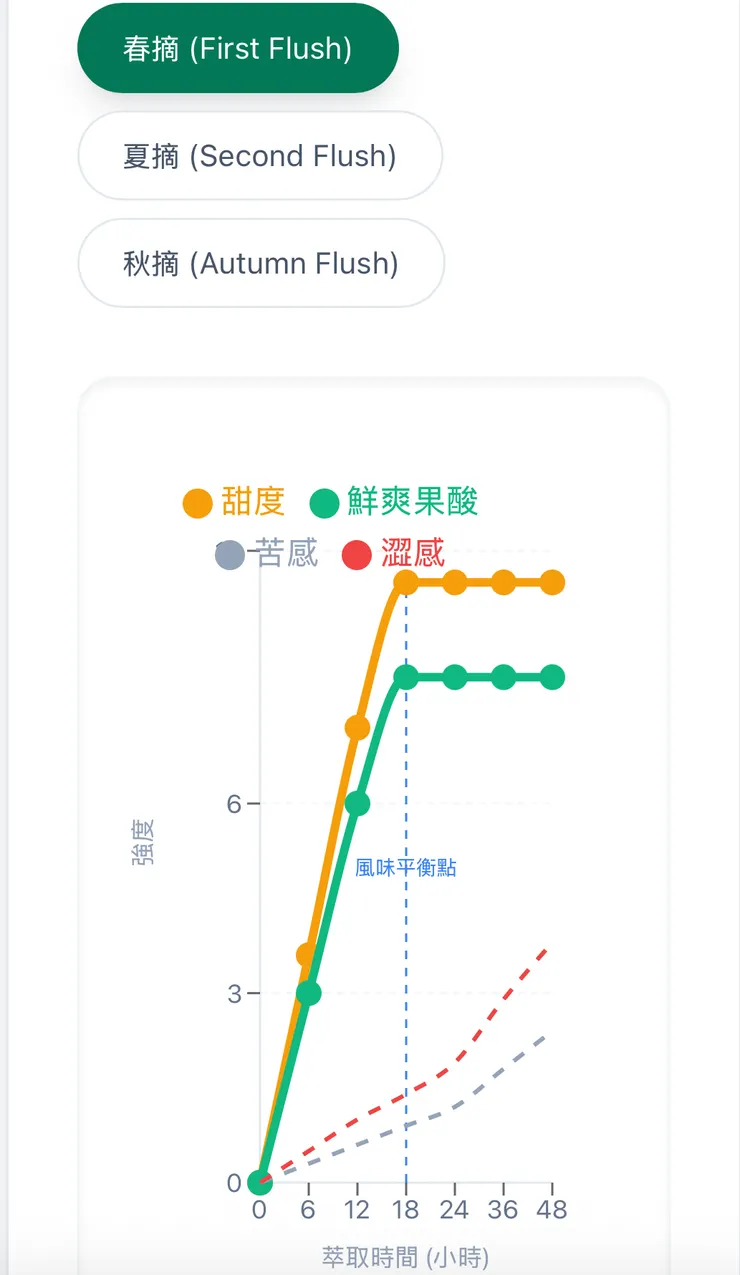Click the dashed blue balance-point line
The height and width of the screenshot is (1275, 740).
(405, 950)
